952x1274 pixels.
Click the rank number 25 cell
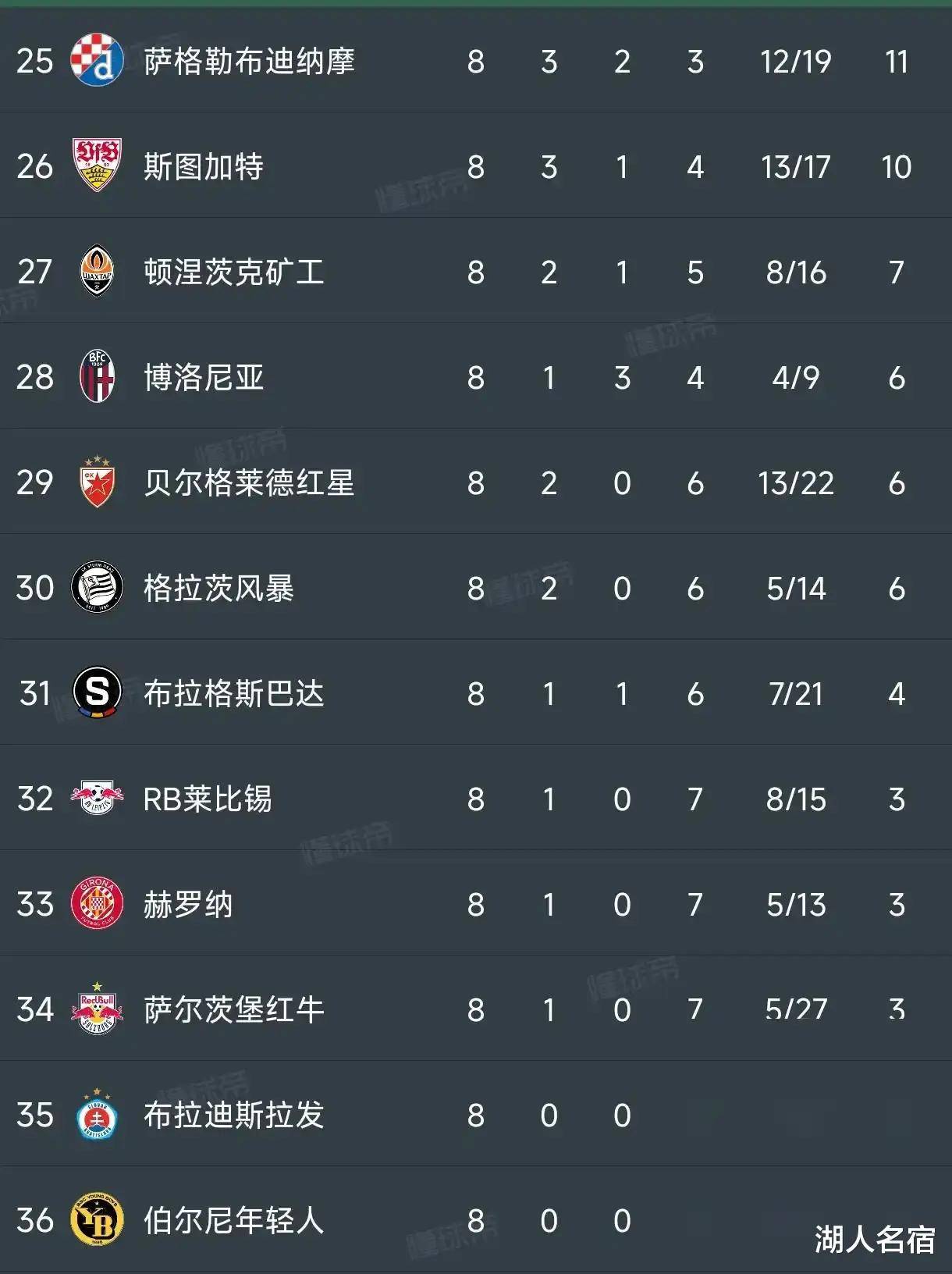tap(33, 62)
